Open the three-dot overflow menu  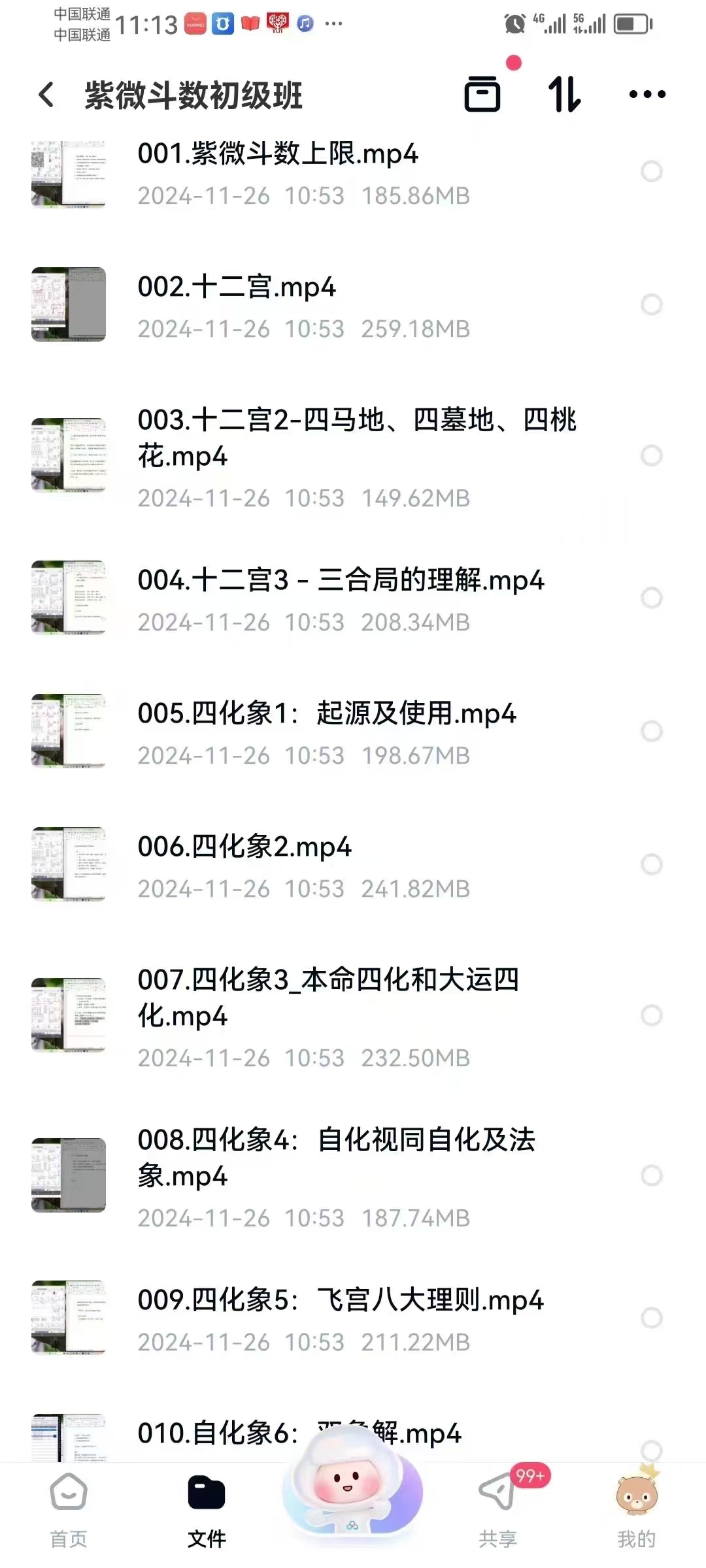tap(647, 95)
